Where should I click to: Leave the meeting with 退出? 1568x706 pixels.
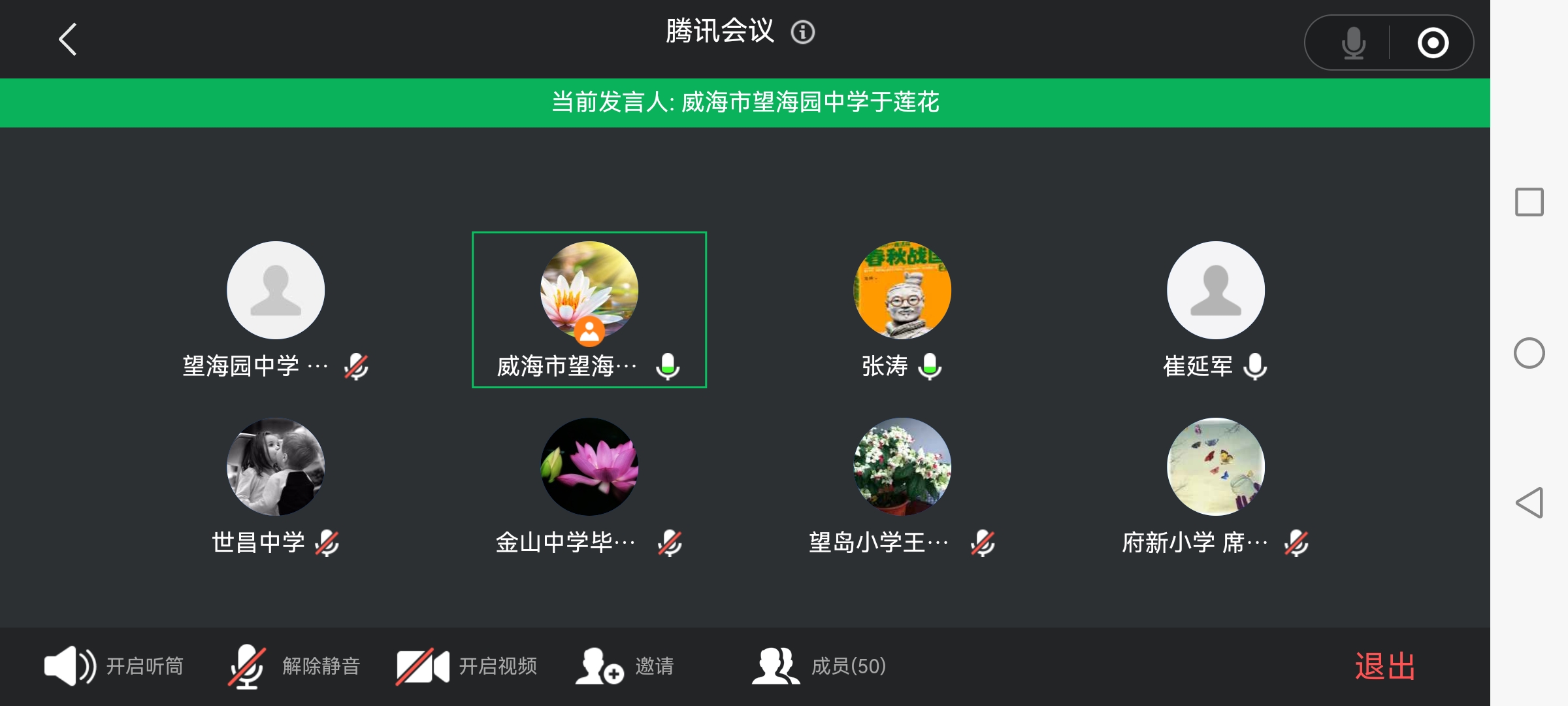(x=1384, y=667)
